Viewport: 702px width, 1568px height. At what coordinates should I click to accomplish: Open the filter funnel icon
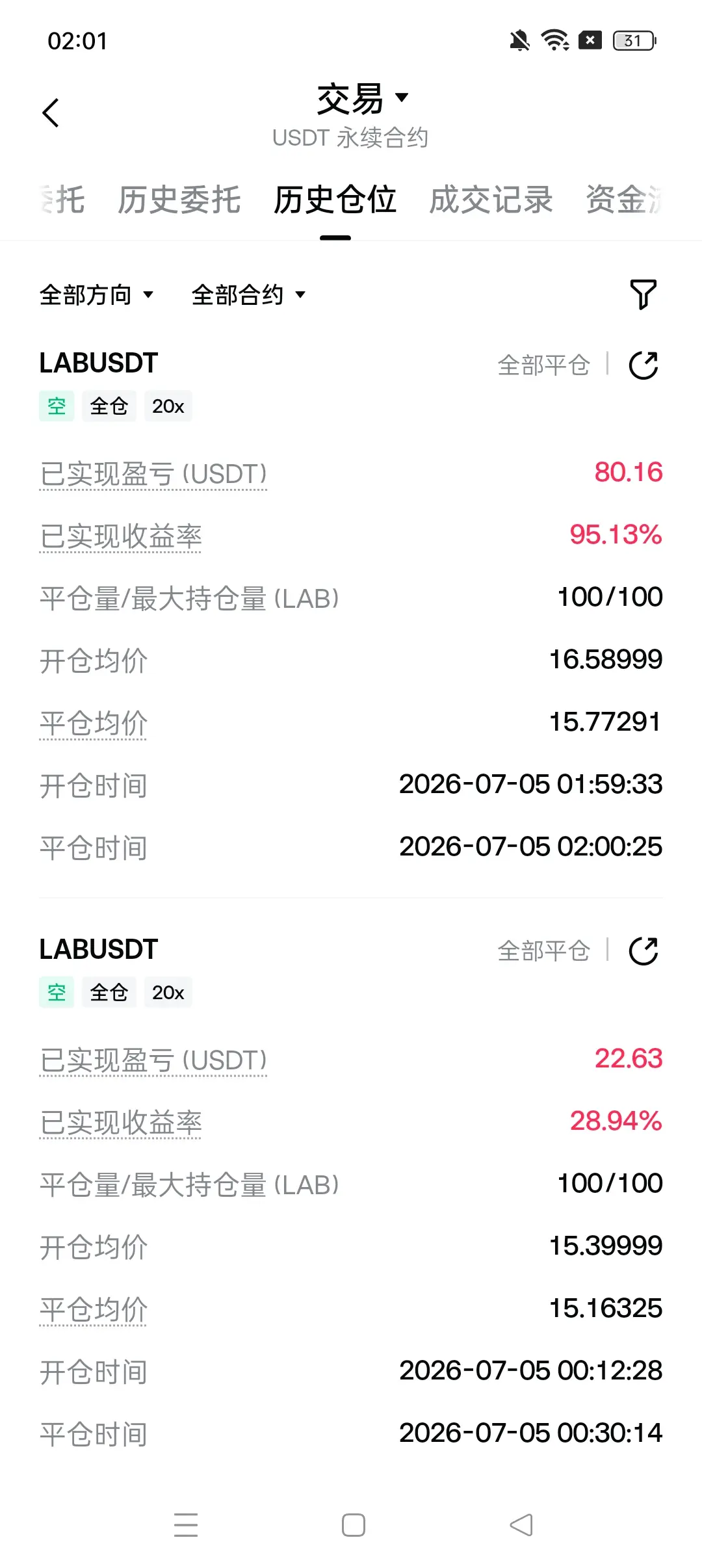click(643, 294)
